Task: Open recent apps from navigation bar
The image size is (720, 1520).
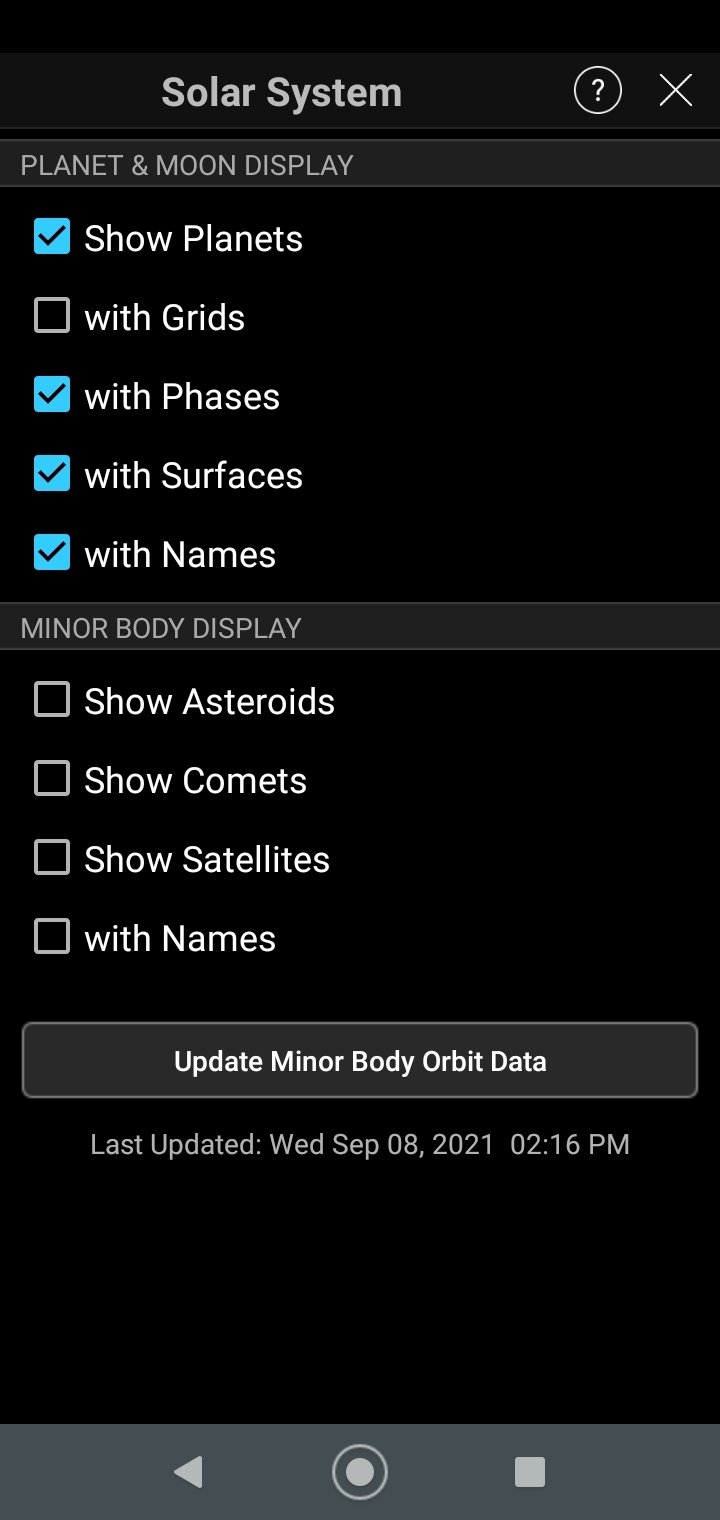Action: pyautogui.click(x=529, y=1472)
